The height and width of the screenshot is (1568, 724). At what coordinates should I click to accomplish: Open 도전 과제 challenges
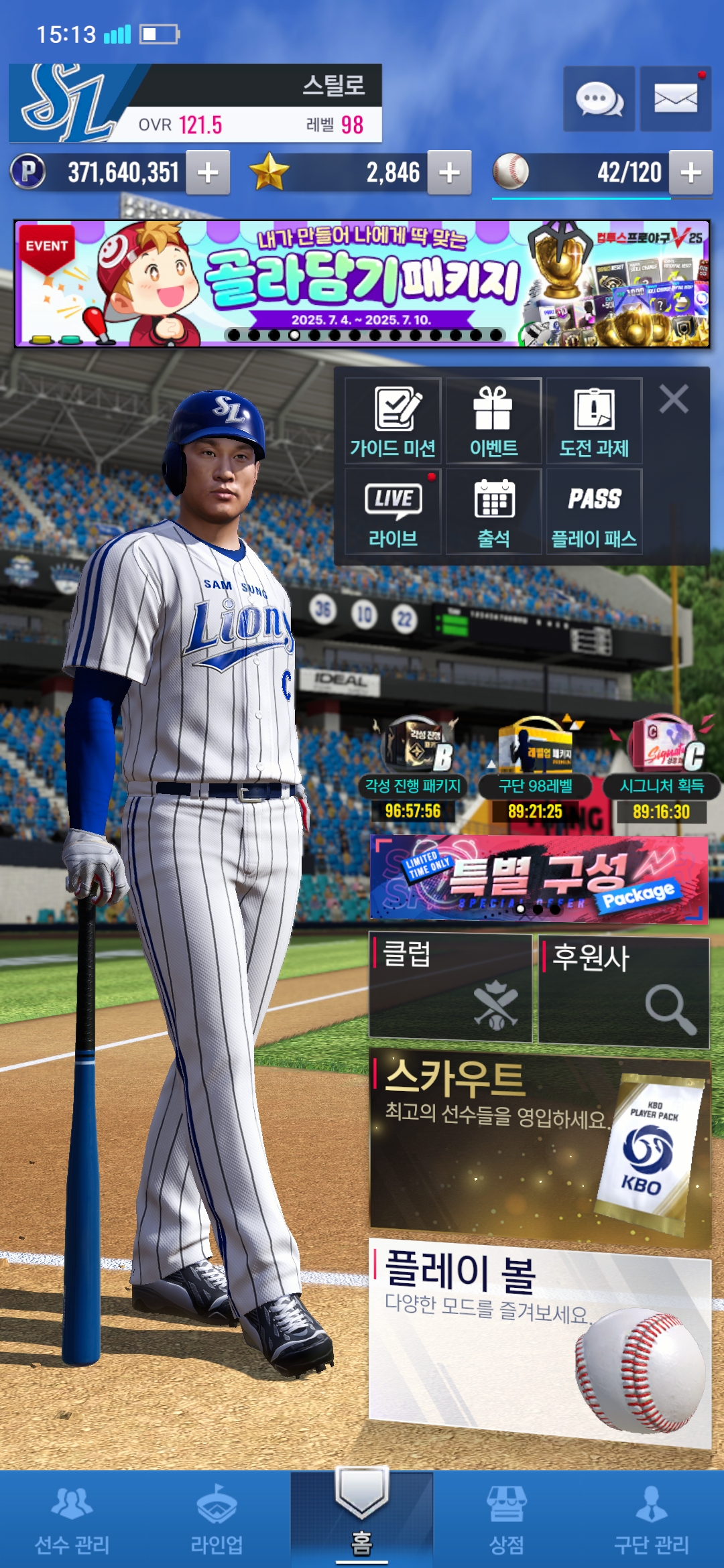click(594, 421)
